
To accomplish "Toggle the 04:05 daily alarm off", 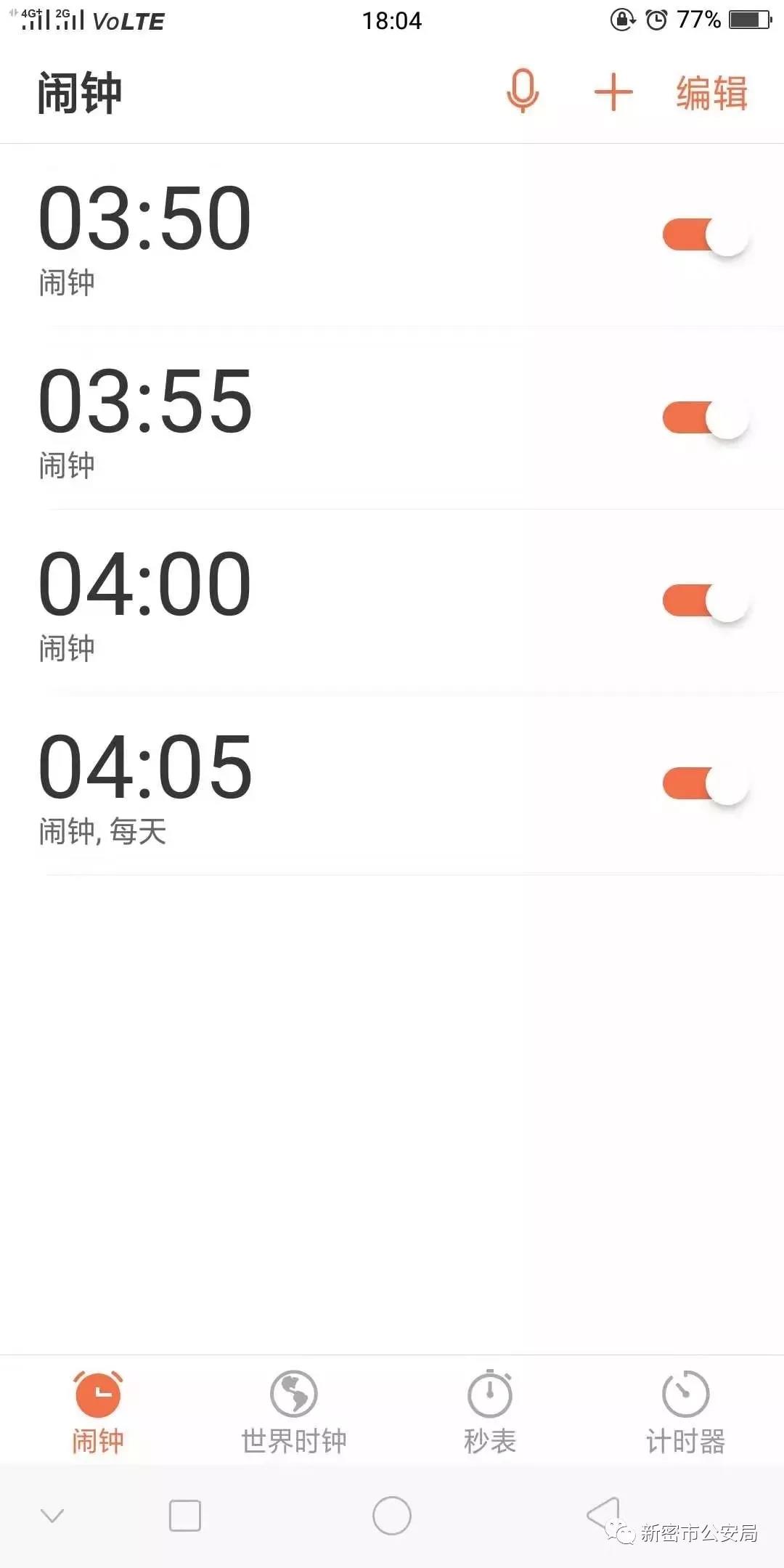I will 706,785.
